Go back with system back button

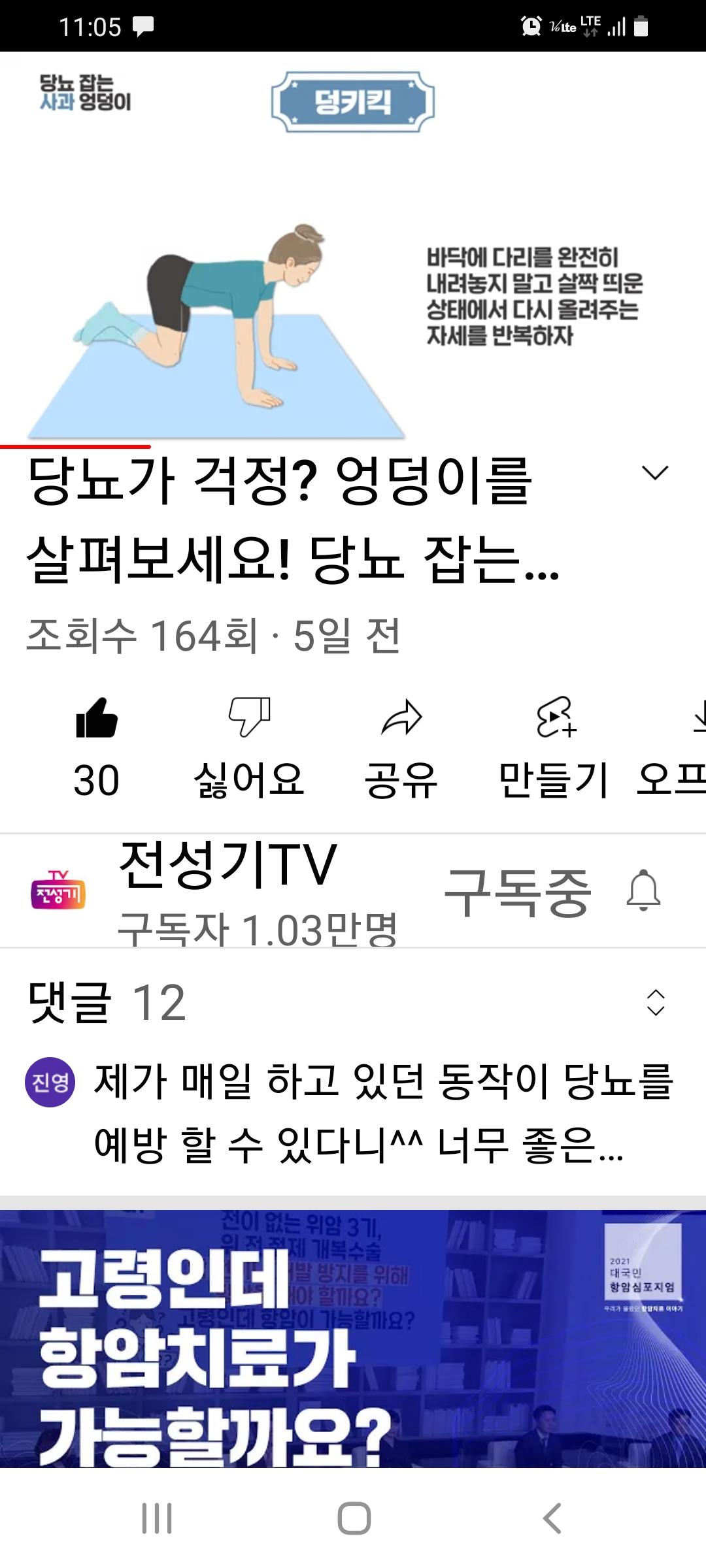tap(552, 1518)
